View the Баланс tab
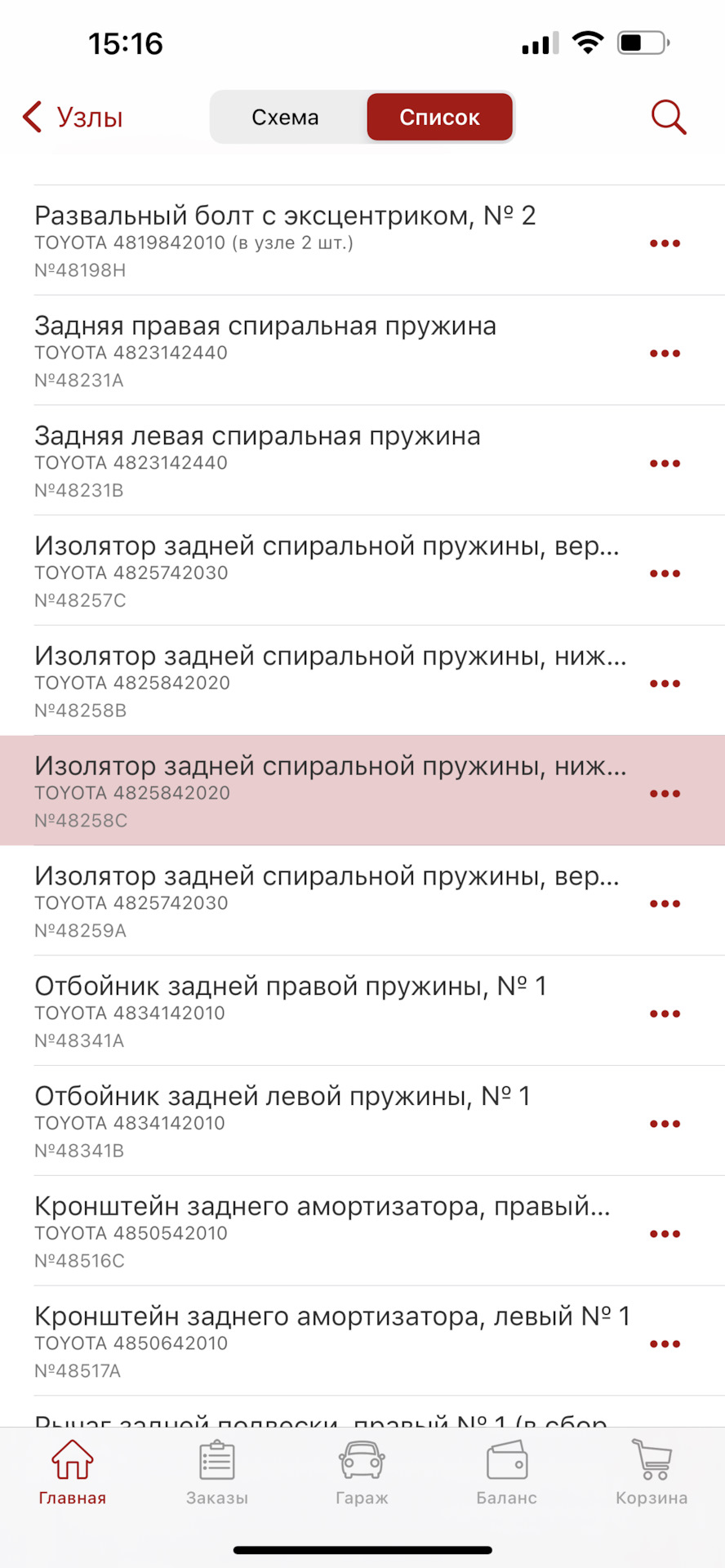725x1568 pixels. coord(506,1473)
